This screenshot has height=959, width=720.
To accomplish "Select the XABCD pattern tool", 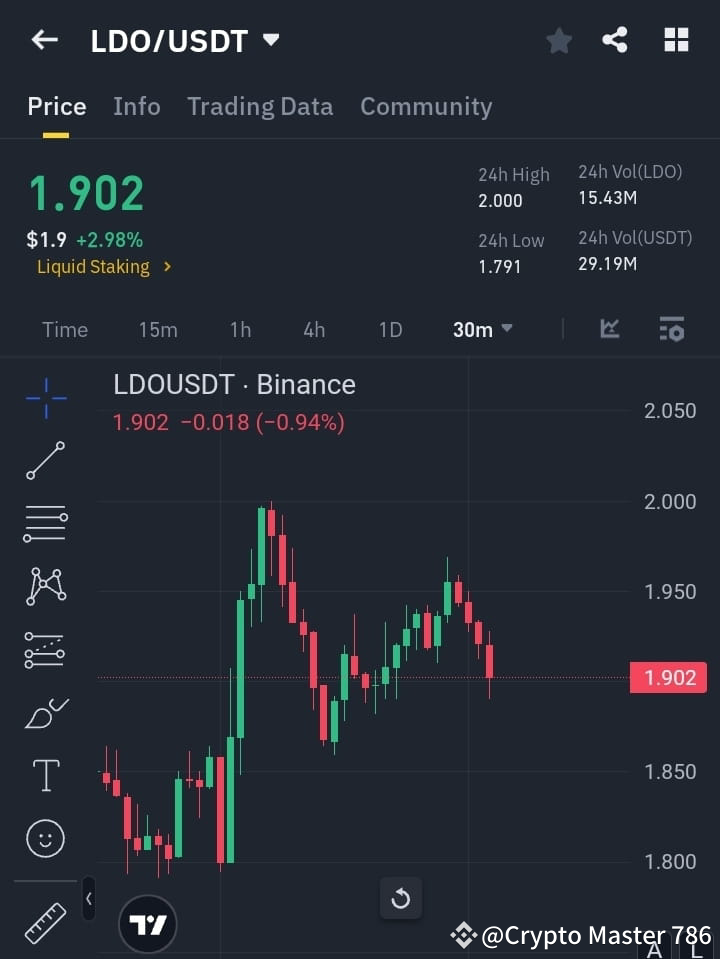I will [44, 587].
